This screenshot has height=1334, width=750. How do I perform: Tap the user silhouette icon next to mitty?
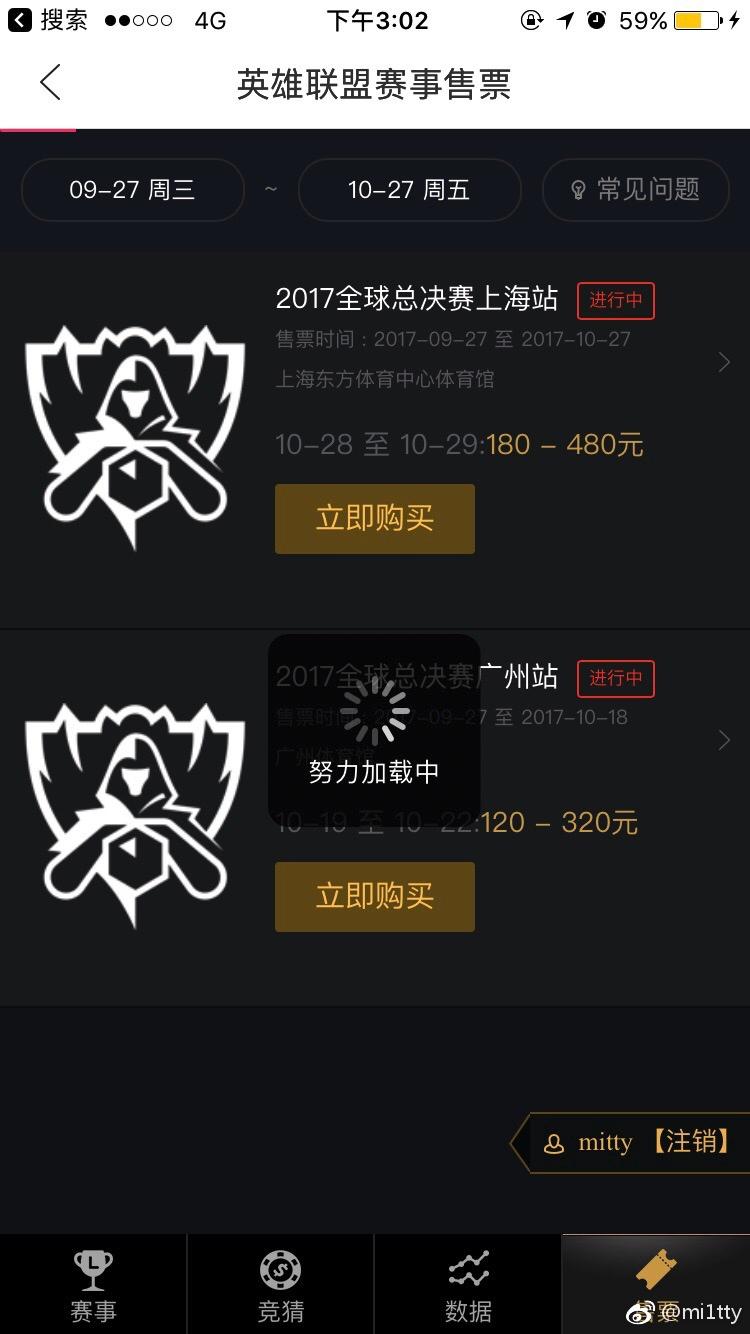(555, 1143)
